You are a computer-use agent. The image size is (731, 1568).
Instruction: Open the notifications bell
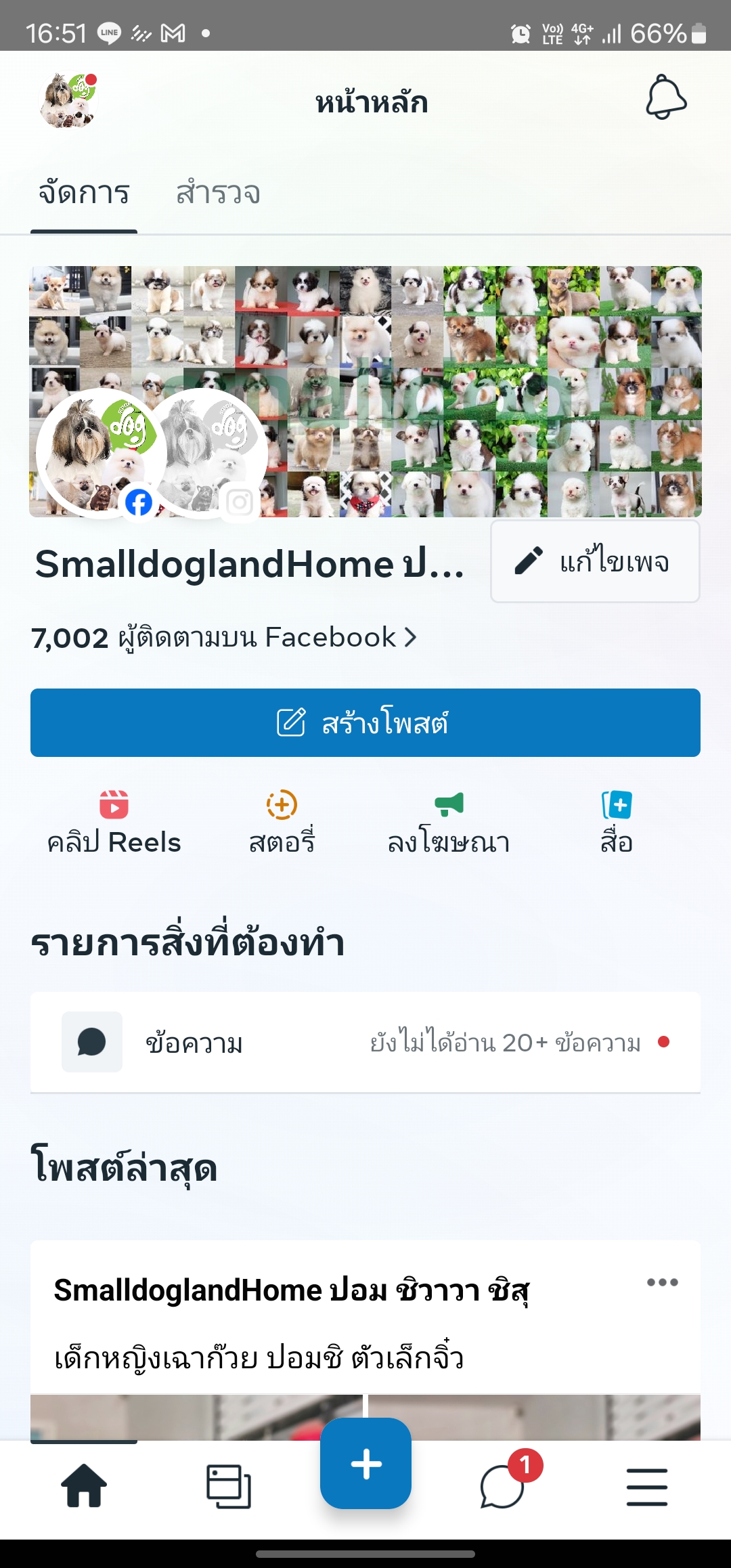tap(666, 98)
